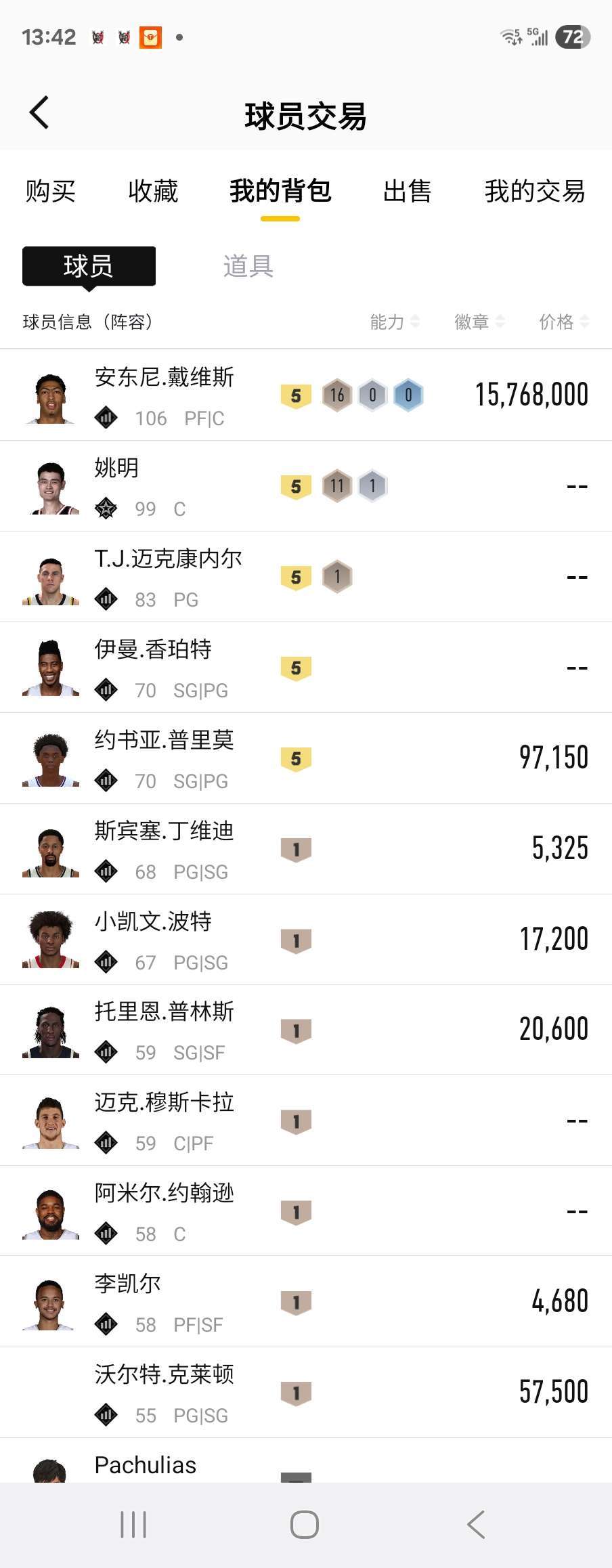
Task: View 托里恩.普林斯 player details
Action: coord(305,1030)
